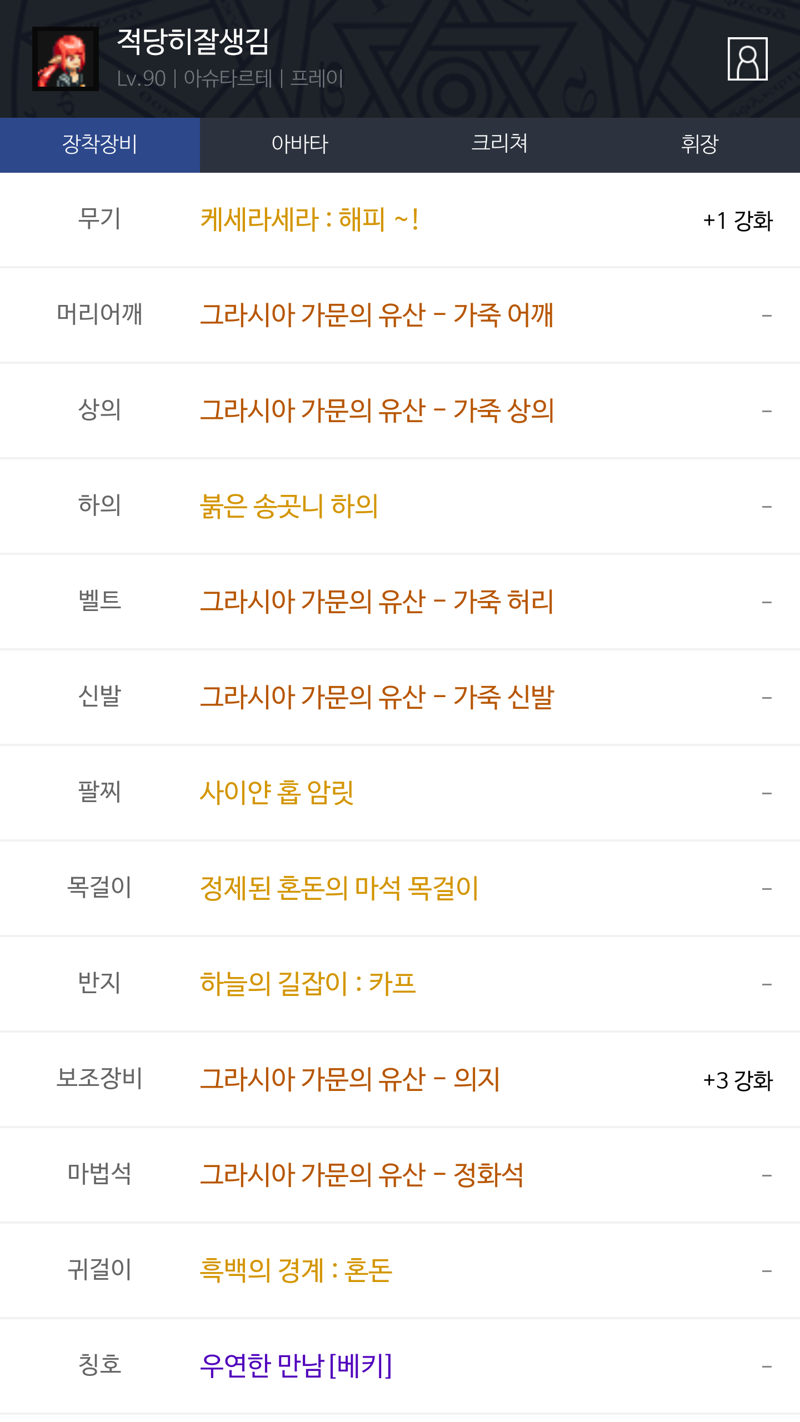Open belt item 가죽 허리

pyautogui.click(x=377, y=601)
